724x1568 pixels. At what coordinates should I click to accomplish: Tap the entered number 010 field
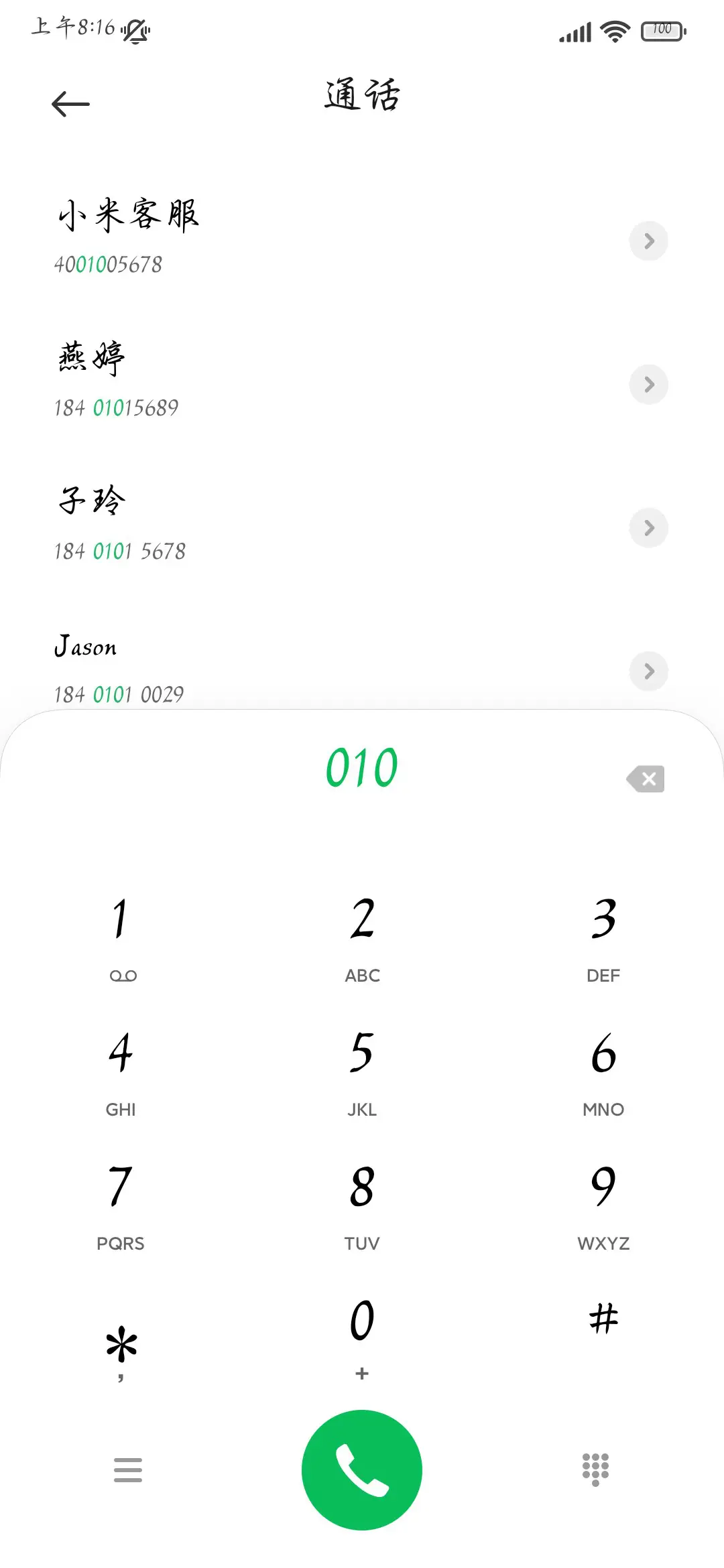(x=361, y=766)
